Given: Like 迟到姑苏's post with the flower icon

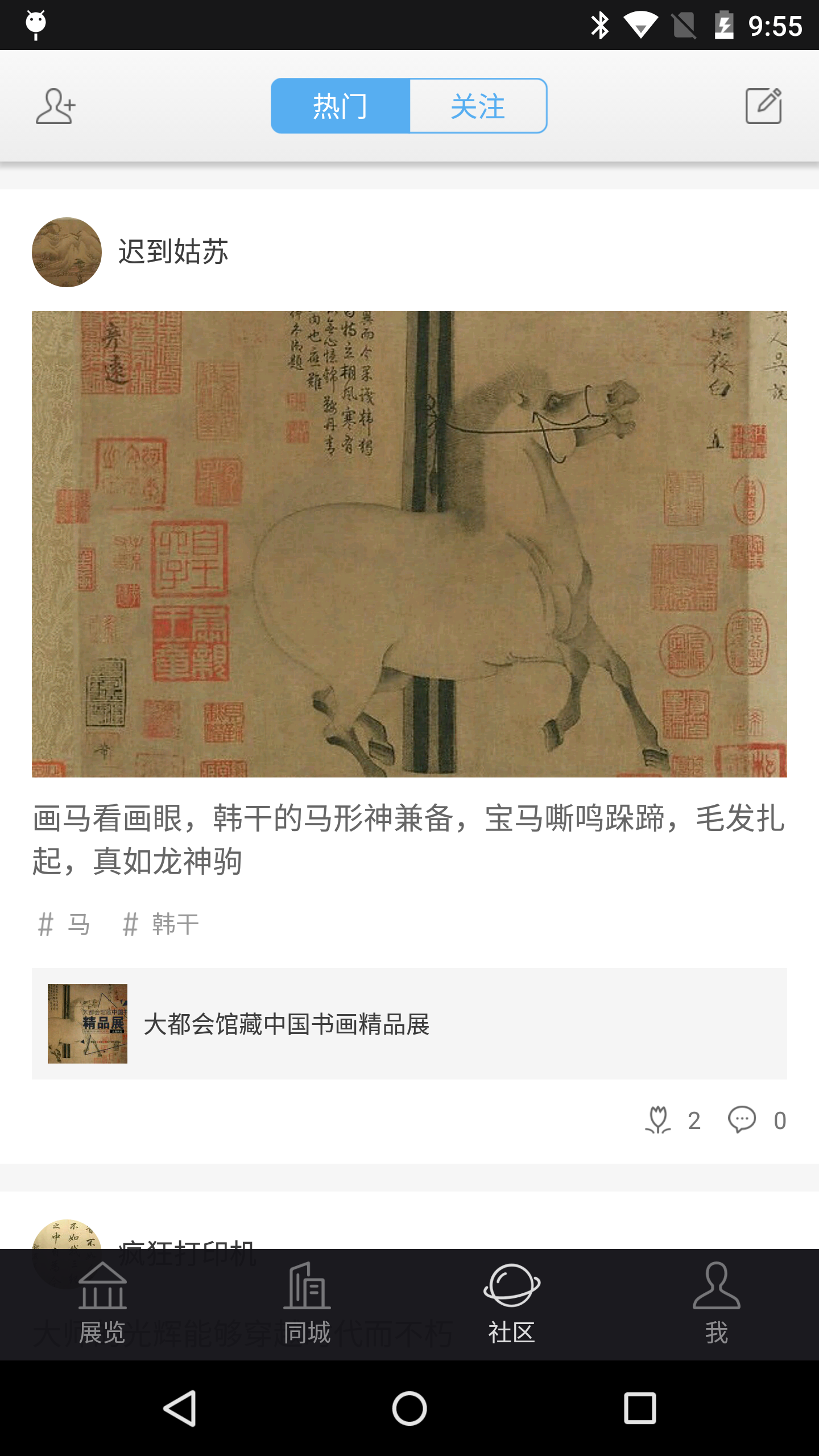Looking at the screenshot, I should coord(659,1120).
